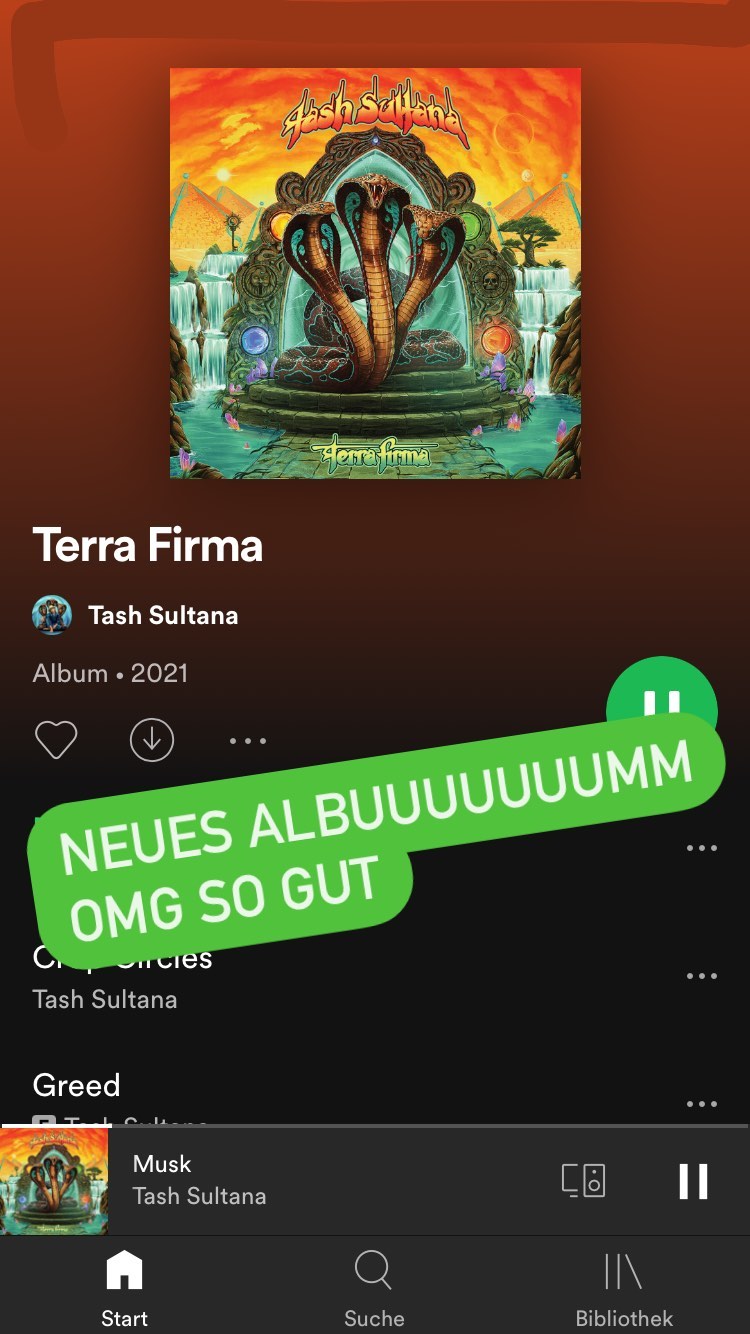This screenshot has width=750, height=1334.
Task: Open the now playing bar for Musk
Action: (x=300, y=1180)
